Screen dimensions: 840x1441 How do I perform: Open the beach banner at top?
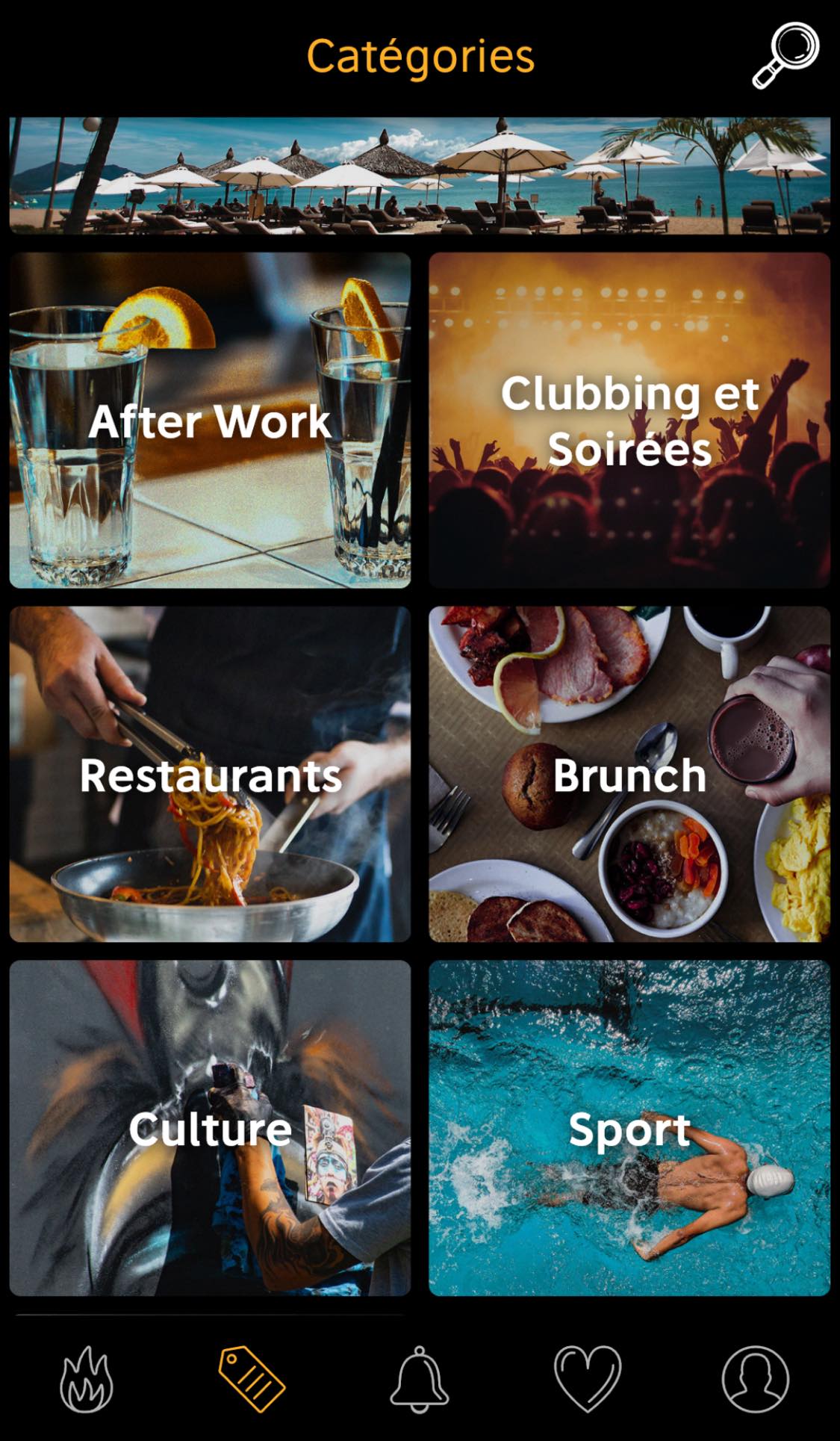click(x=420, y=176)
